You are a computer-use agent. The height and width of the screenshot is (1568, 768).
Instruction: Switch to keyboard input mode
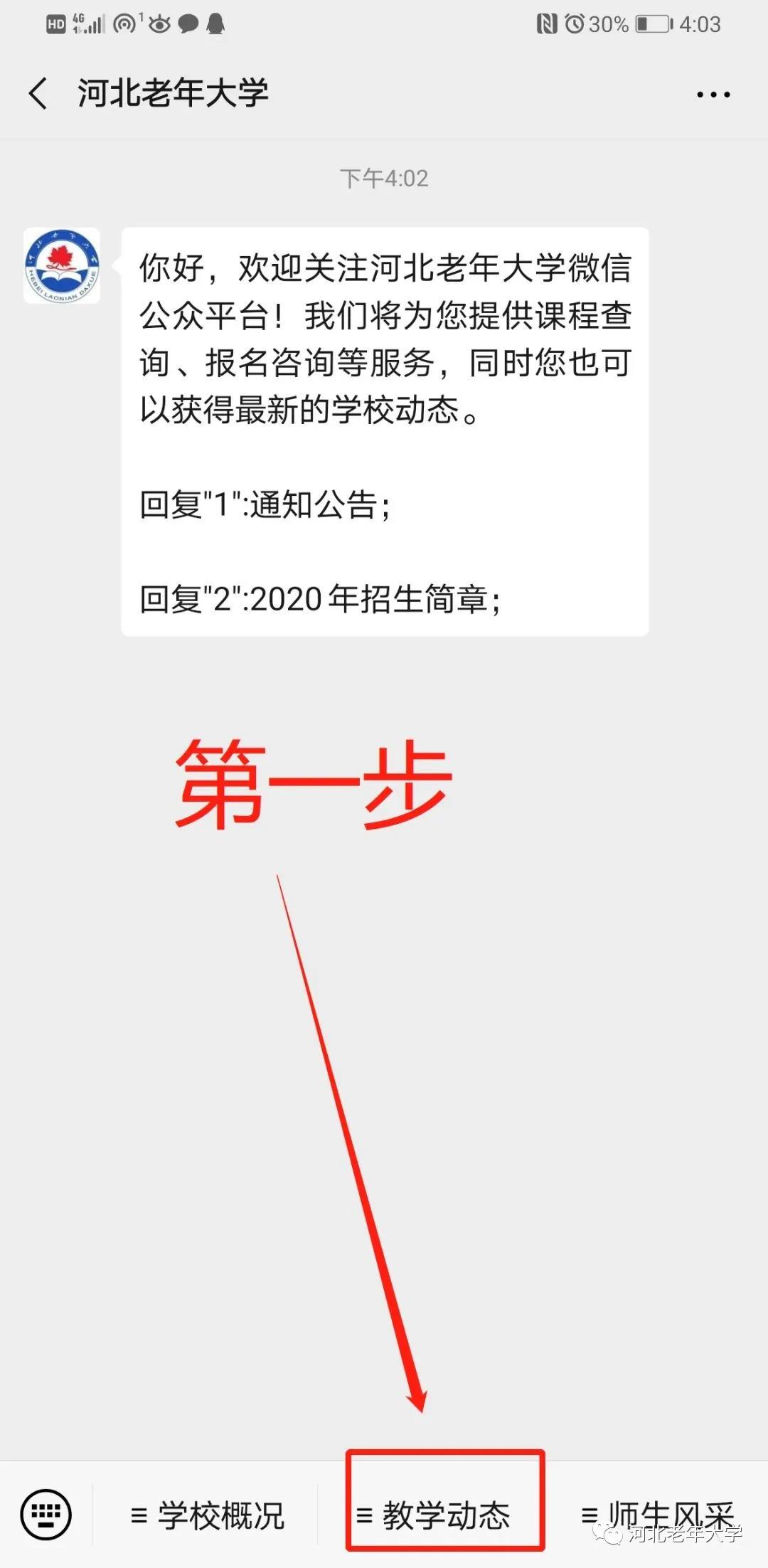click(x=46, y=1514)
